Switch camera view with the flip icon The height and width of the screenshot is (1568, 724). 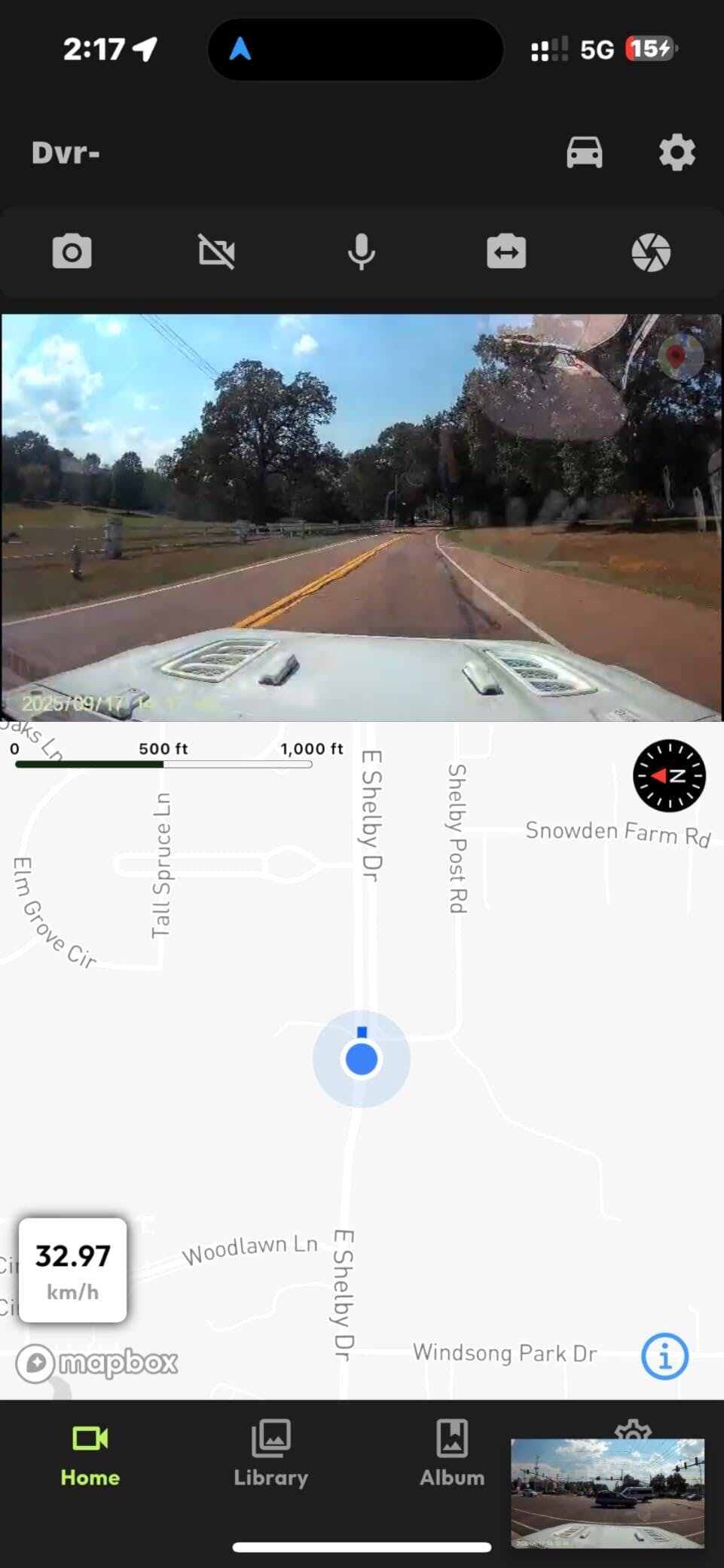pos(506,252)
